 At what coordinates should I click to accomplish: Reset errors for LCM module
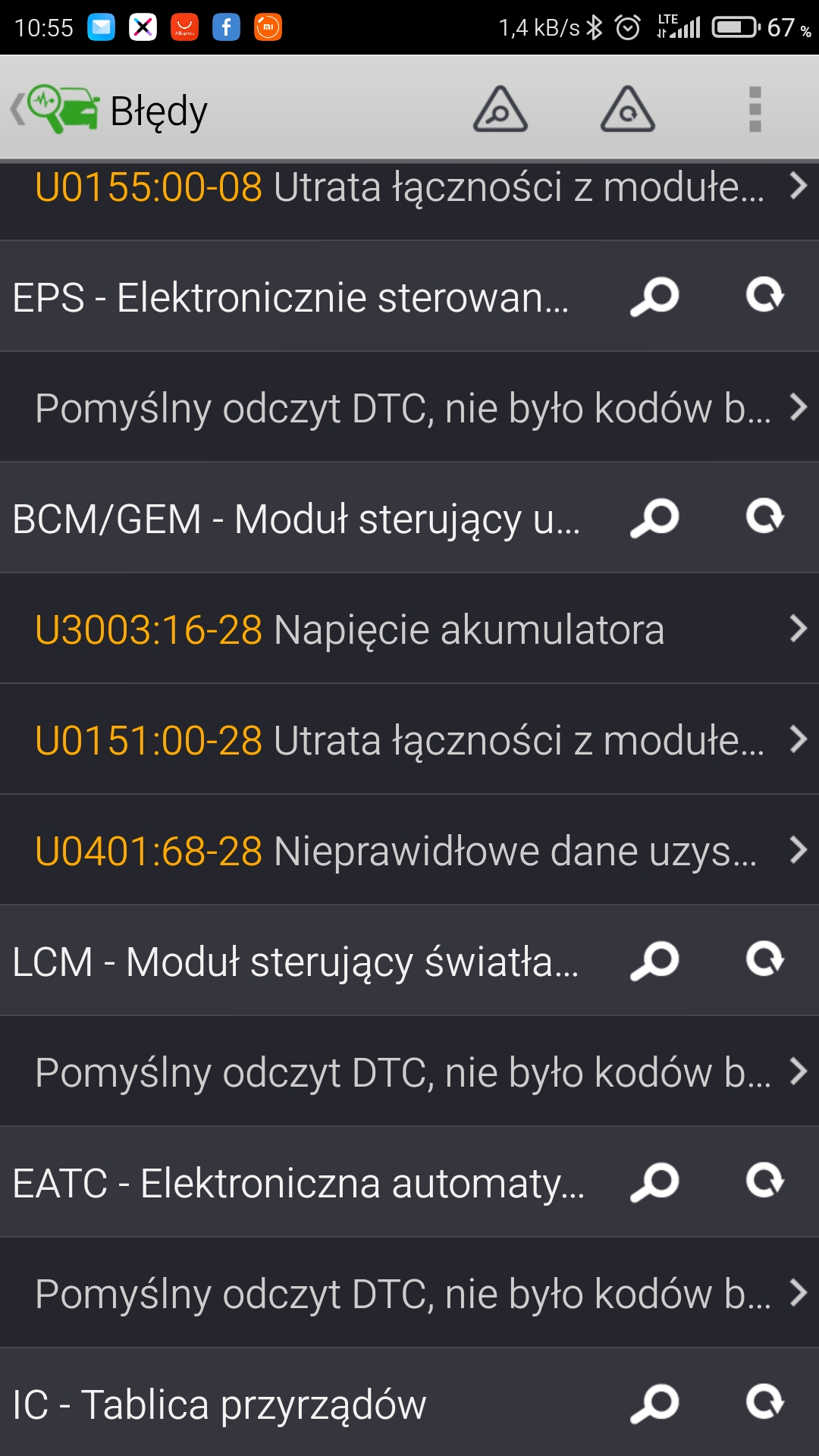point(764,961)
